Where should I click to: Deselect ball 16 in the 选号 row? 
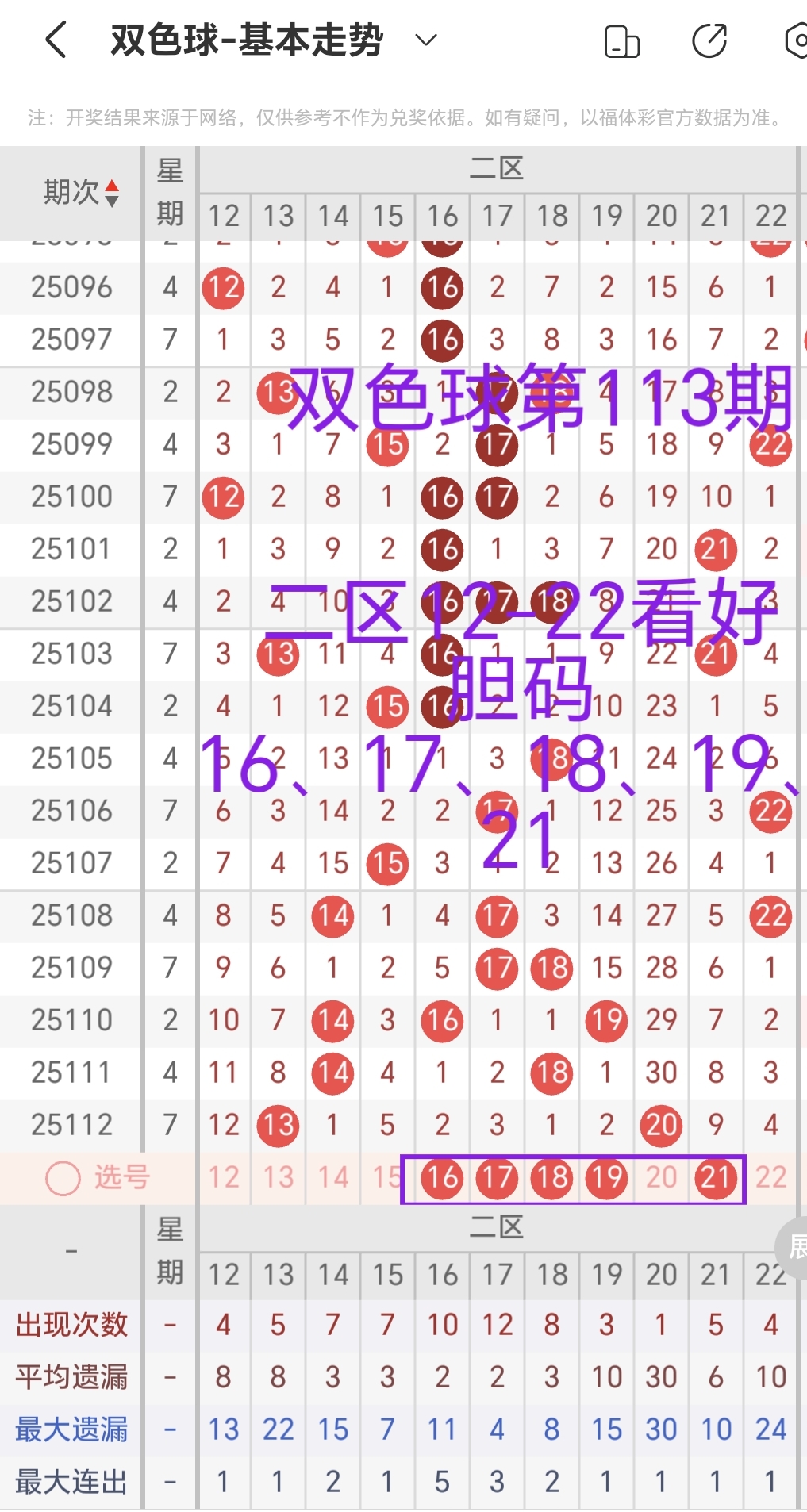(441, 1179)
